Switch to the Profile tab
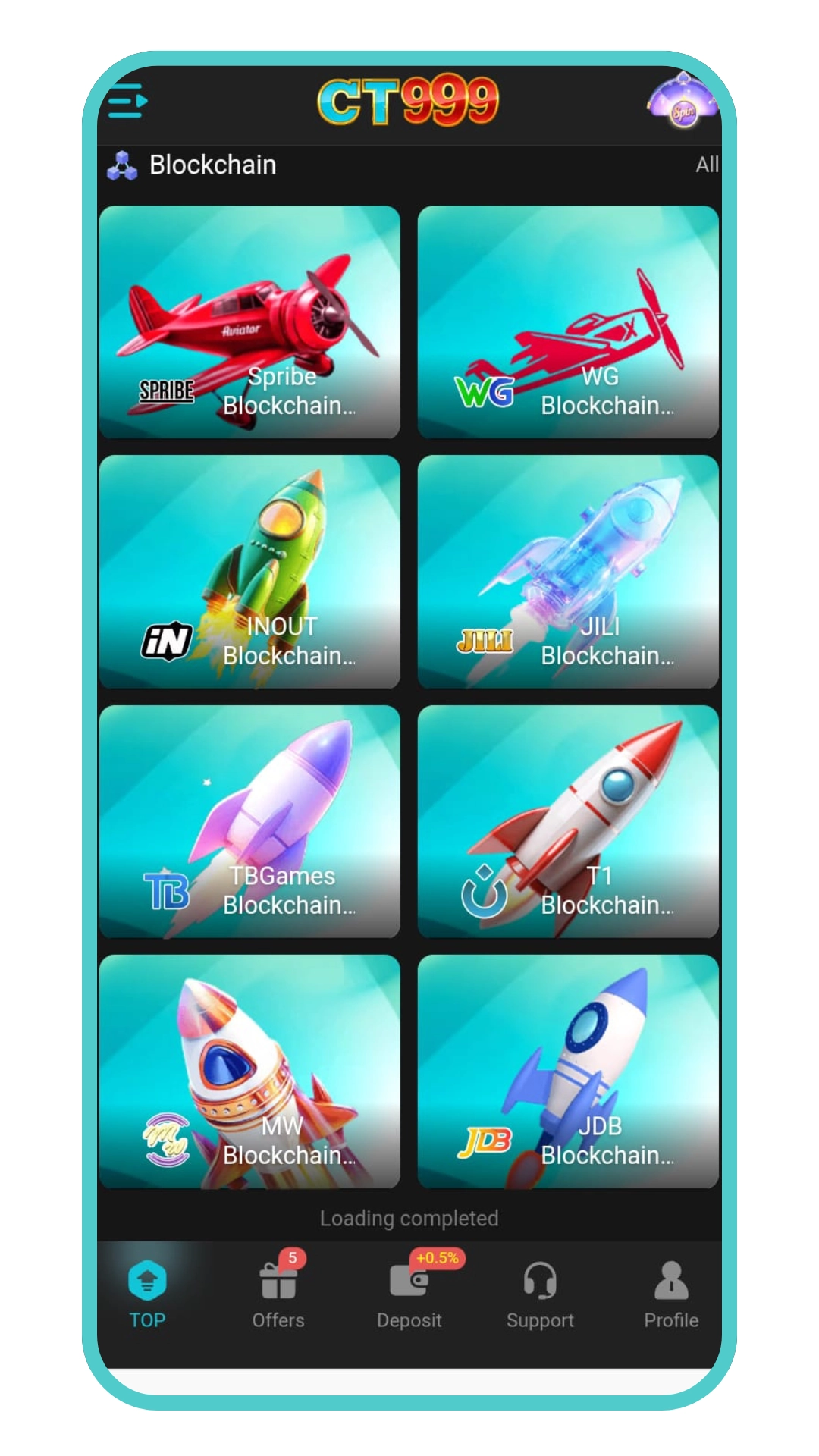This screenshot has height=1456, width=819. pyautogui.click(x=671, y=1294)
